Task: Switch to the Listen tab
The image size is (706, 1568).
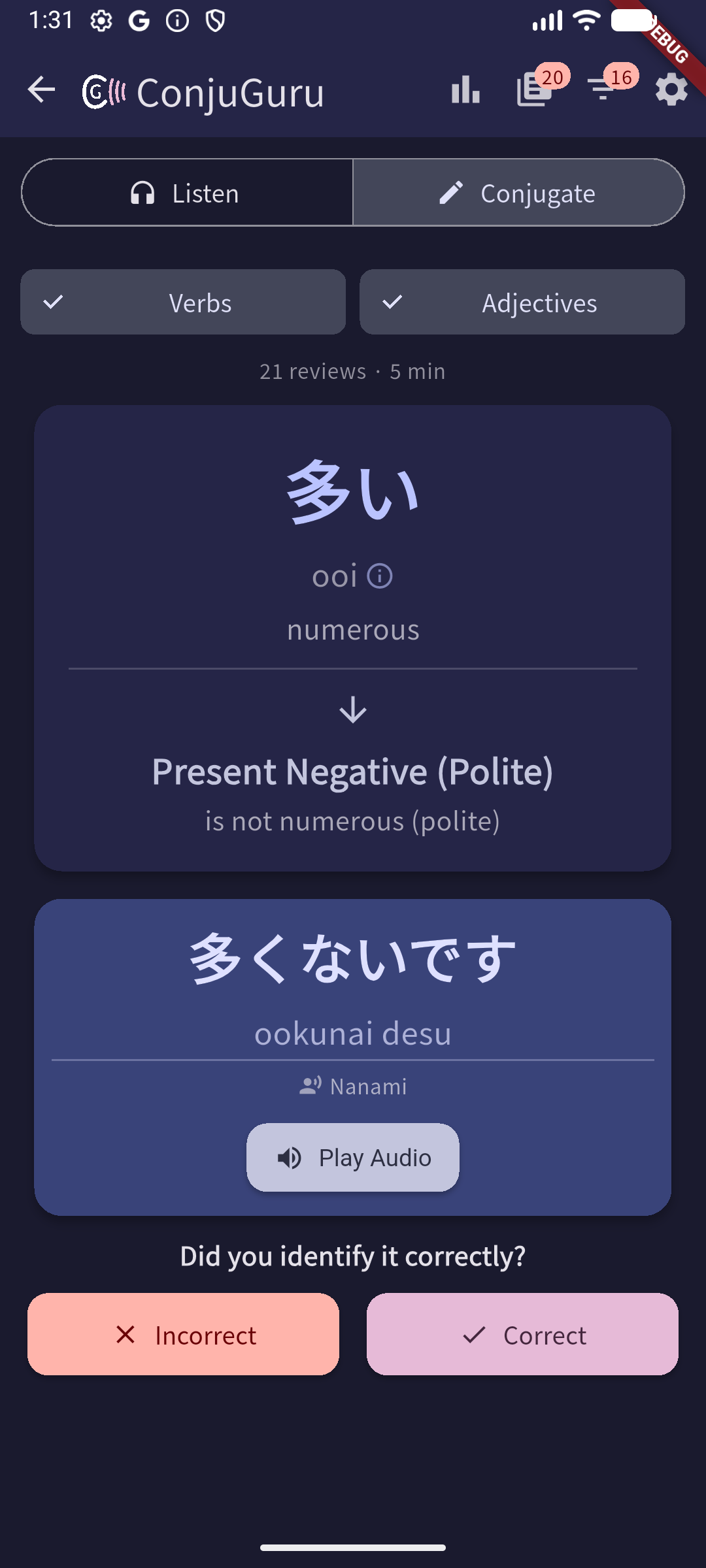Action: point(186,192)
